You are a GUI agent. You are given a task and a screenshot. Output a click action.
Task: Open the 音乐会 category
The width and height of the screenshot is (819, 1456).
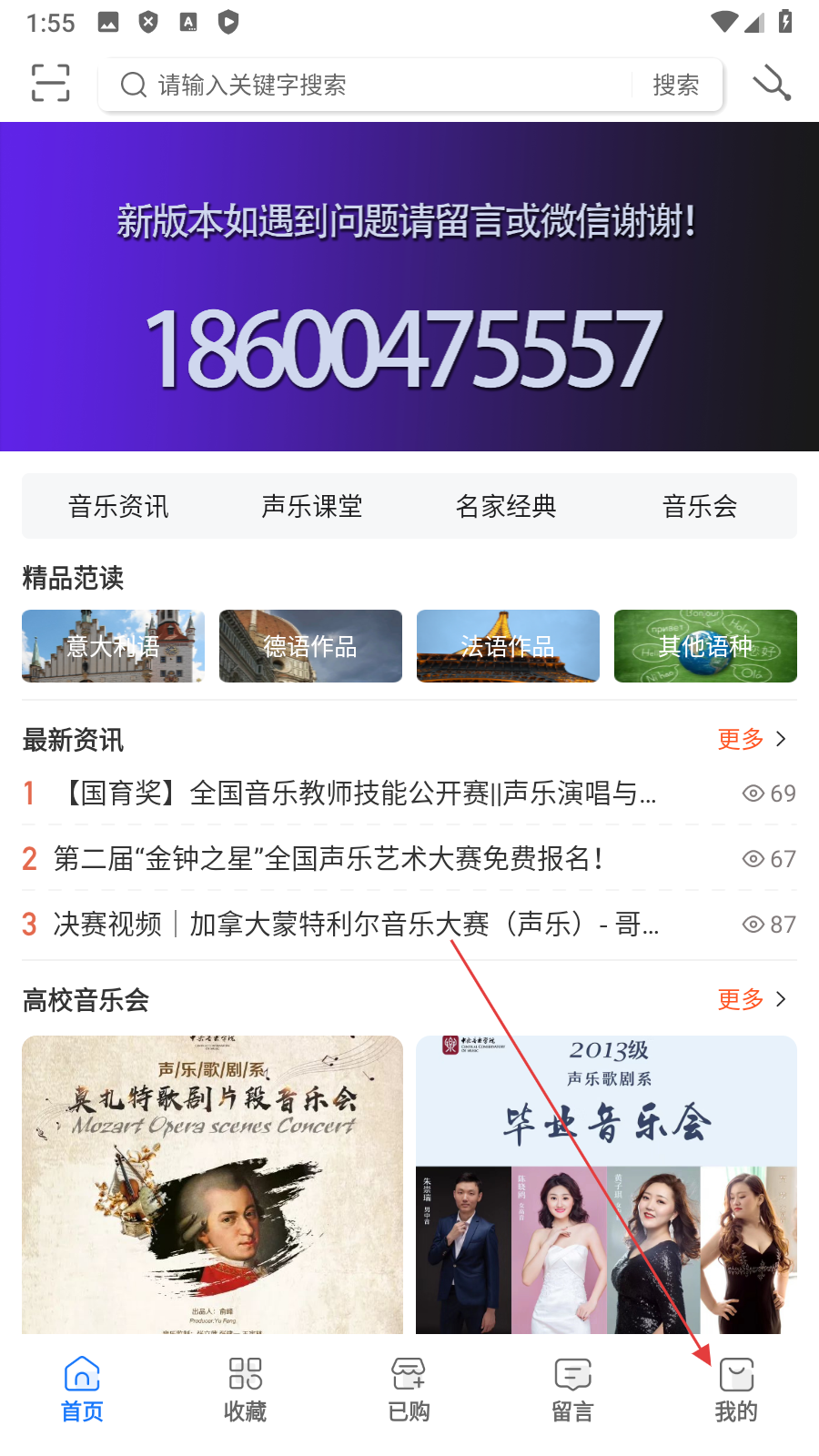click(700, 506)
